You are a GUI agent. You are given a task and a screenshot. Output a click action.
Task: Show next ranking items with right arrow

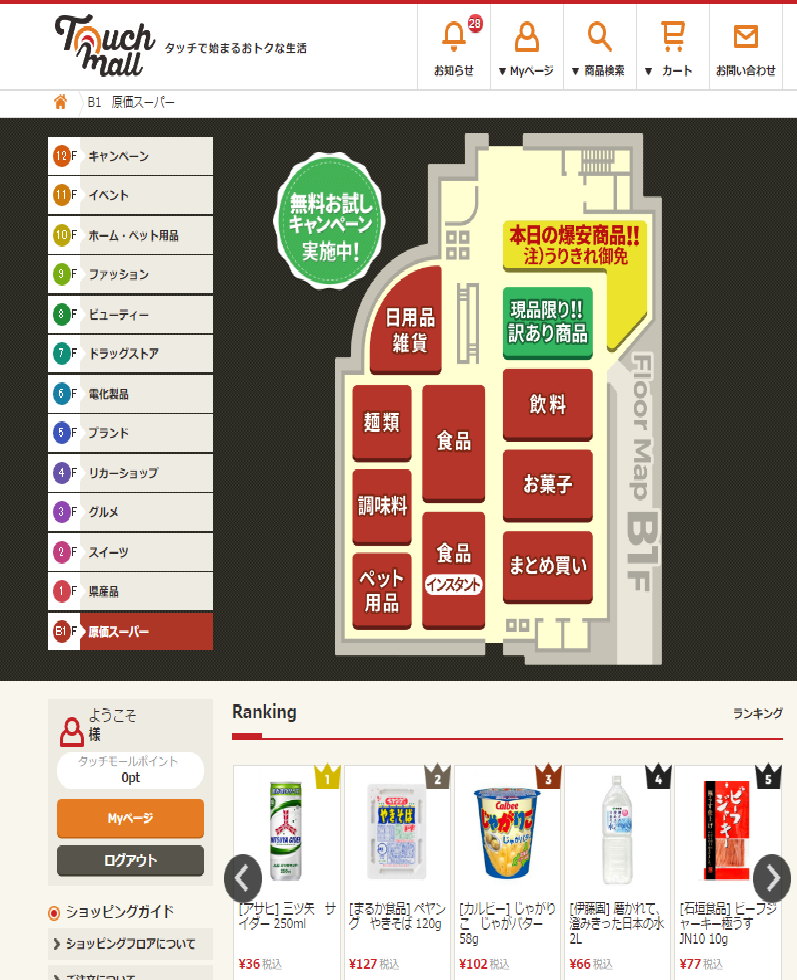click(771, 878)
